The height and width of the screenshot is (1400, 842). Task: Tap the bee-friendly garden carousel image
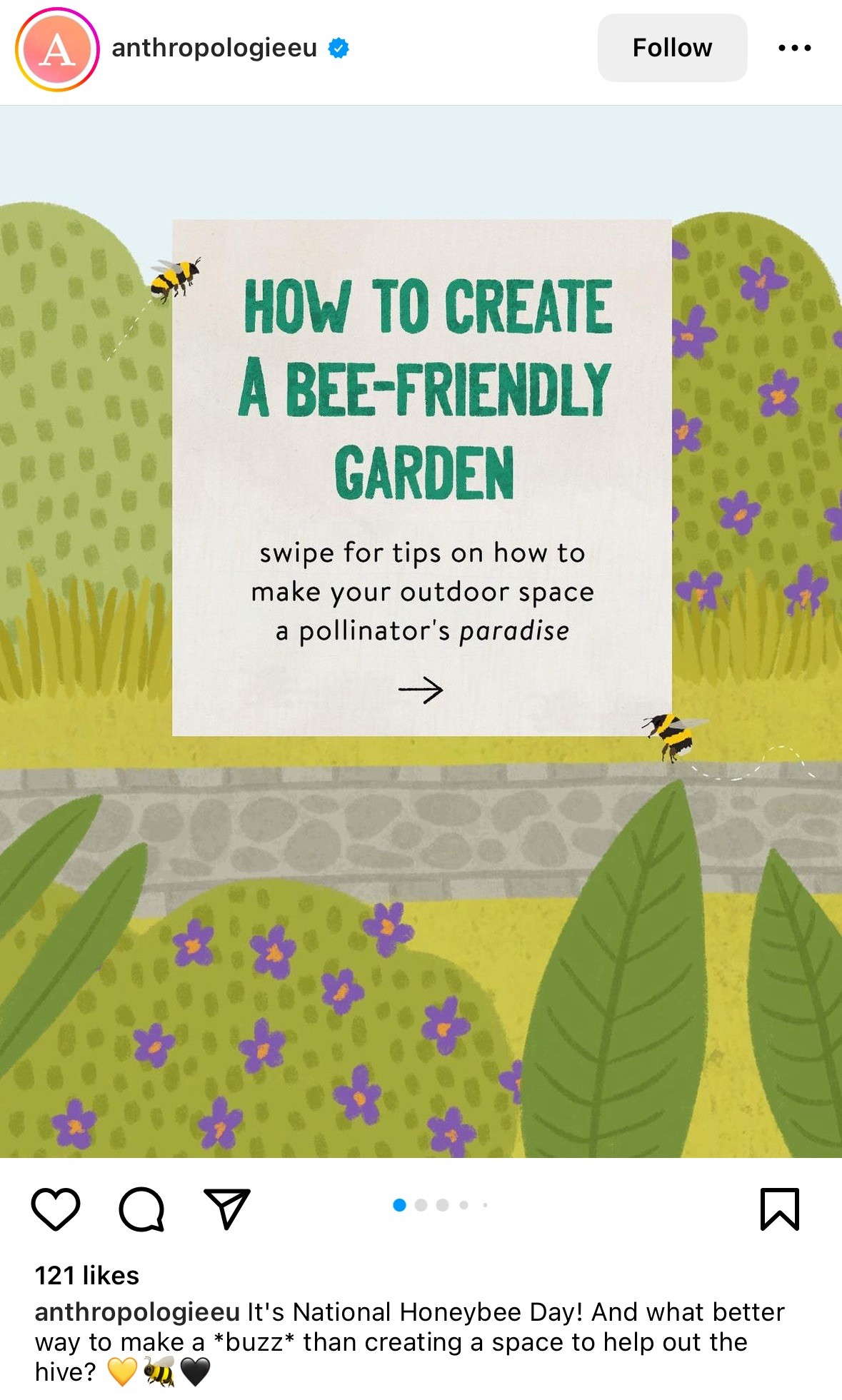pos(421,631)
